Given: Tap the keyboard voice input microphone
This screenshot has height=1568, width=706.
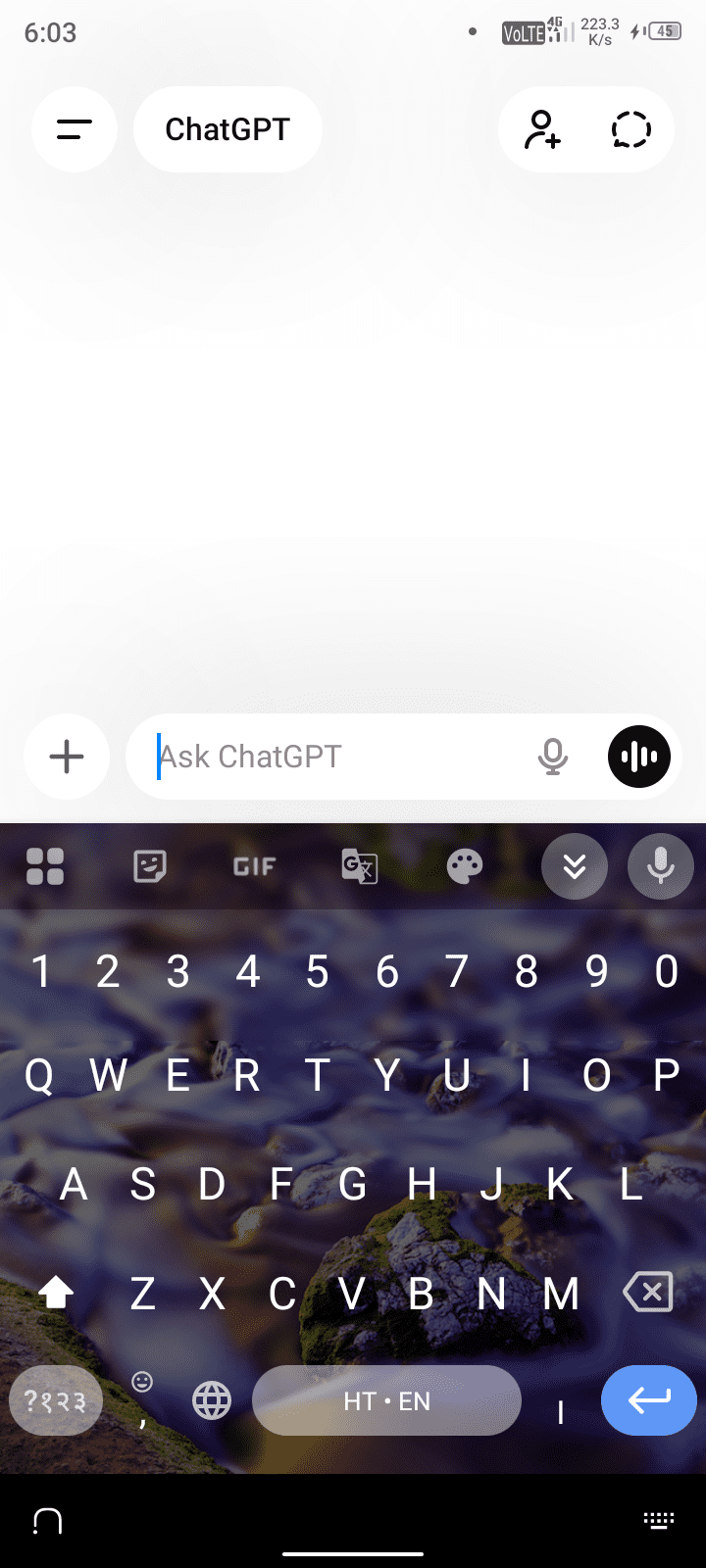Looking at the screenshot, I should click(660, 866).
